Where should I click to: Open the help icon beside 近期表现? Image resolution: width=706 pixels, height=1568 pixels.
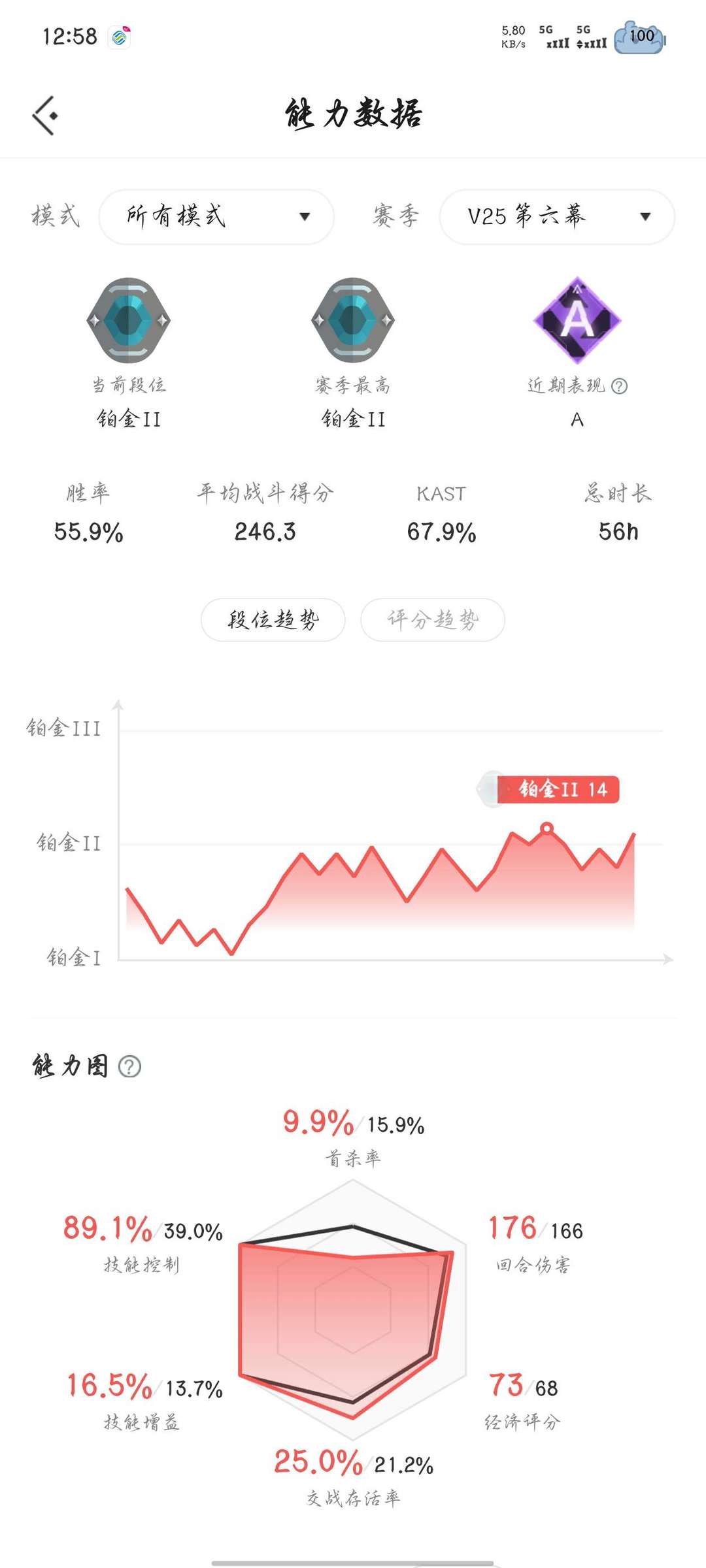click(x=619, y=386)
